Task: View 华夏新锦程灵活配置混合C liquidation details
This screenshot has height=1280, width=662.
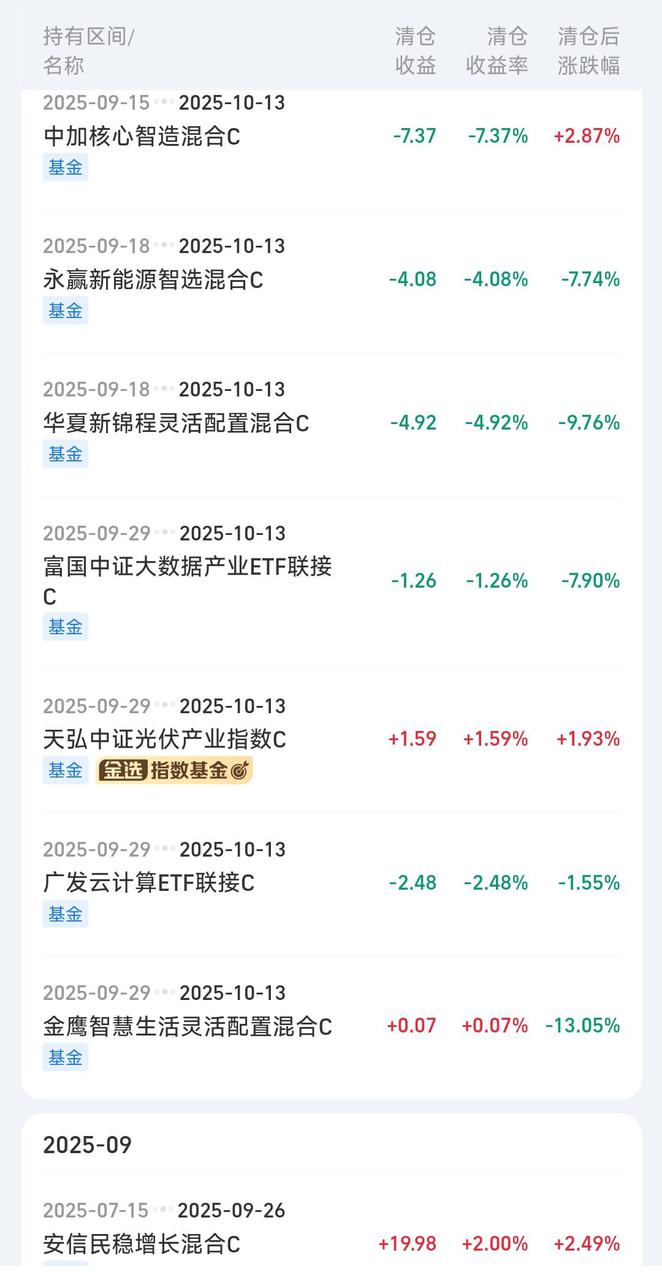Action: tap(176, 423)
